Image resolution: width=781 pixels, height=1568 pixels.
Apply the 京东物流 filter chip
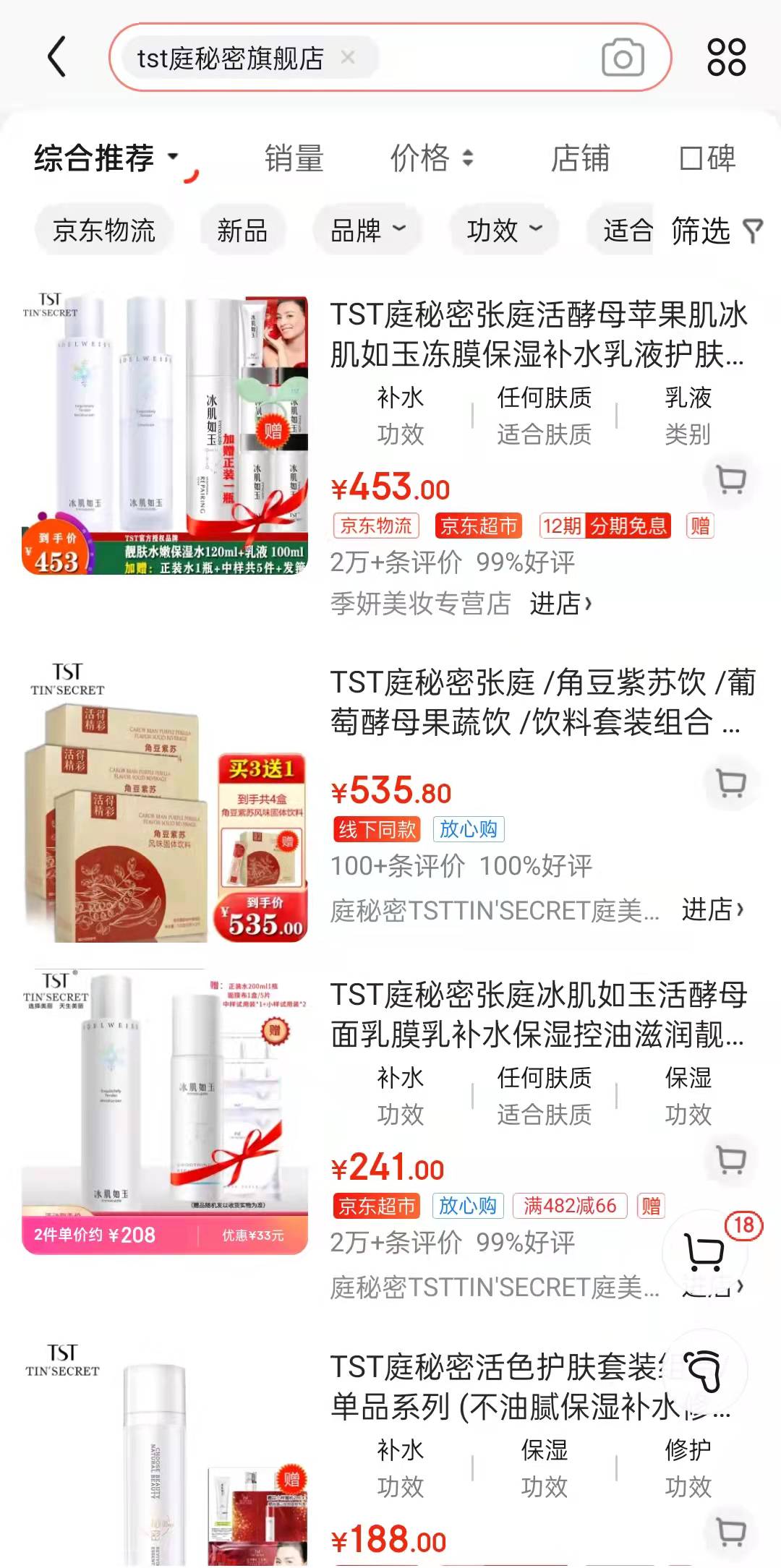pyautogui.click(x=104, y=231)
